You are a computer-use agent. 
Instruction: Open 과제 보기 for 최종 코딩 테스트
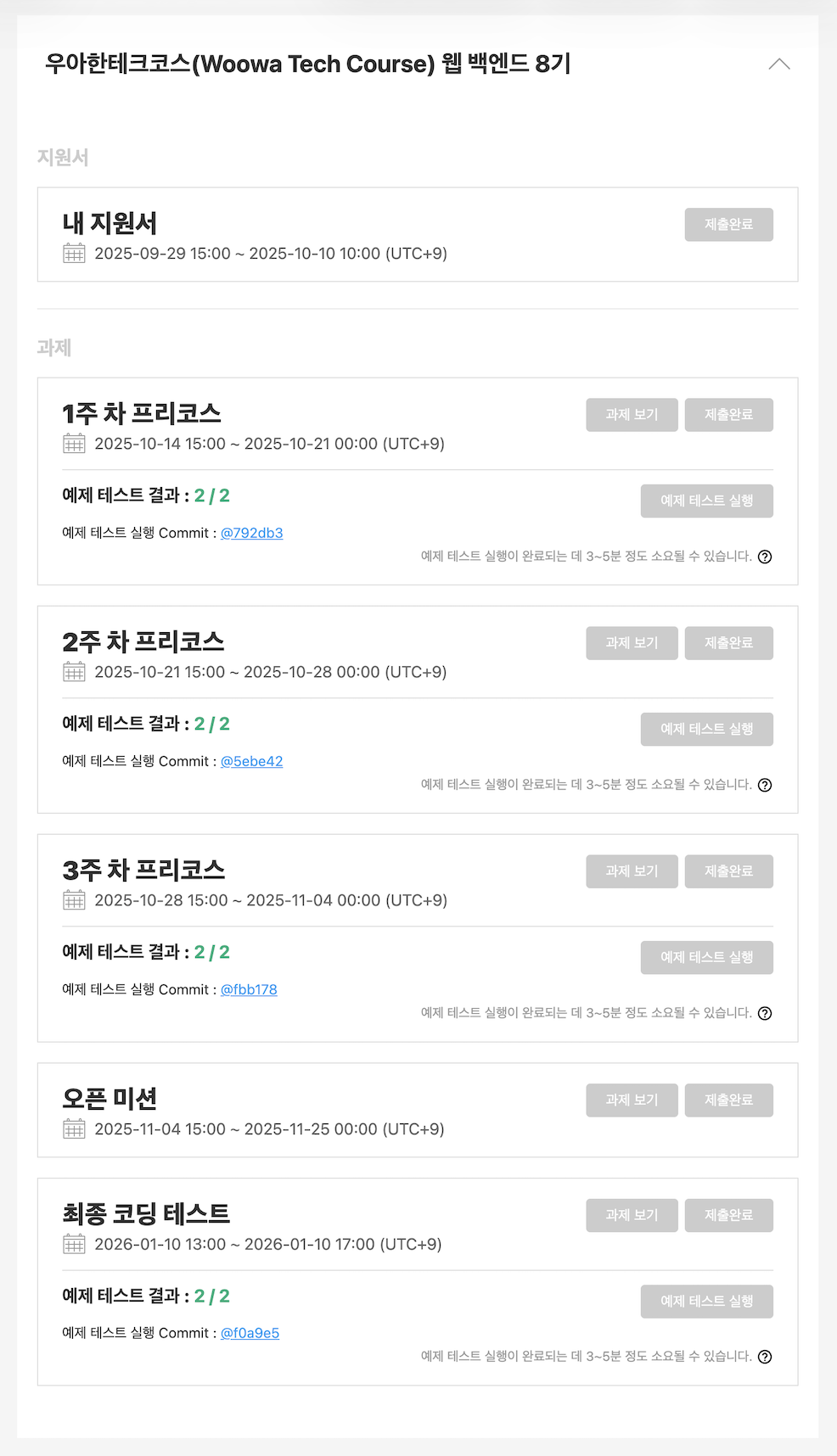pyautogui.click(x=632, y=1215)
